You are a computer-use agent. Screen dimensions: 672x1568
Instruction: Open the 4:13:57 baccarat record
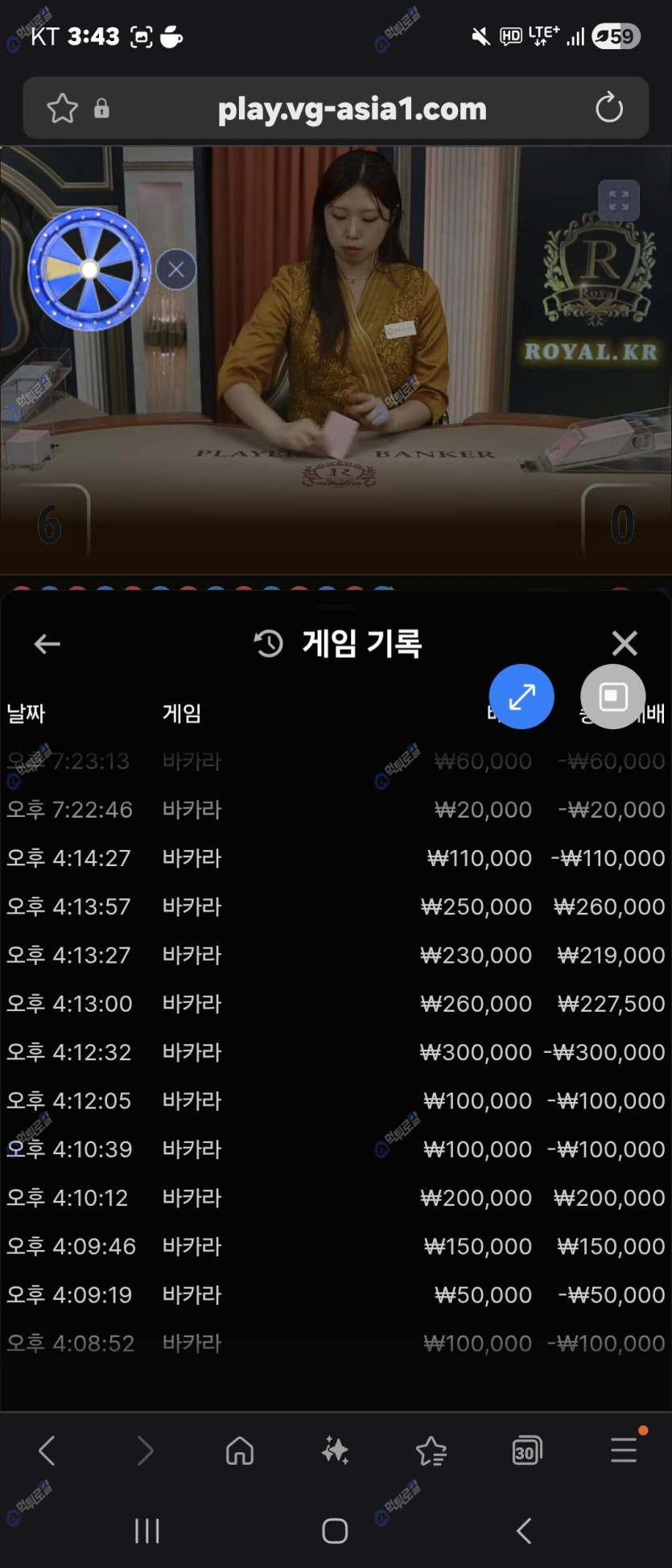click(x=335, y=906)
